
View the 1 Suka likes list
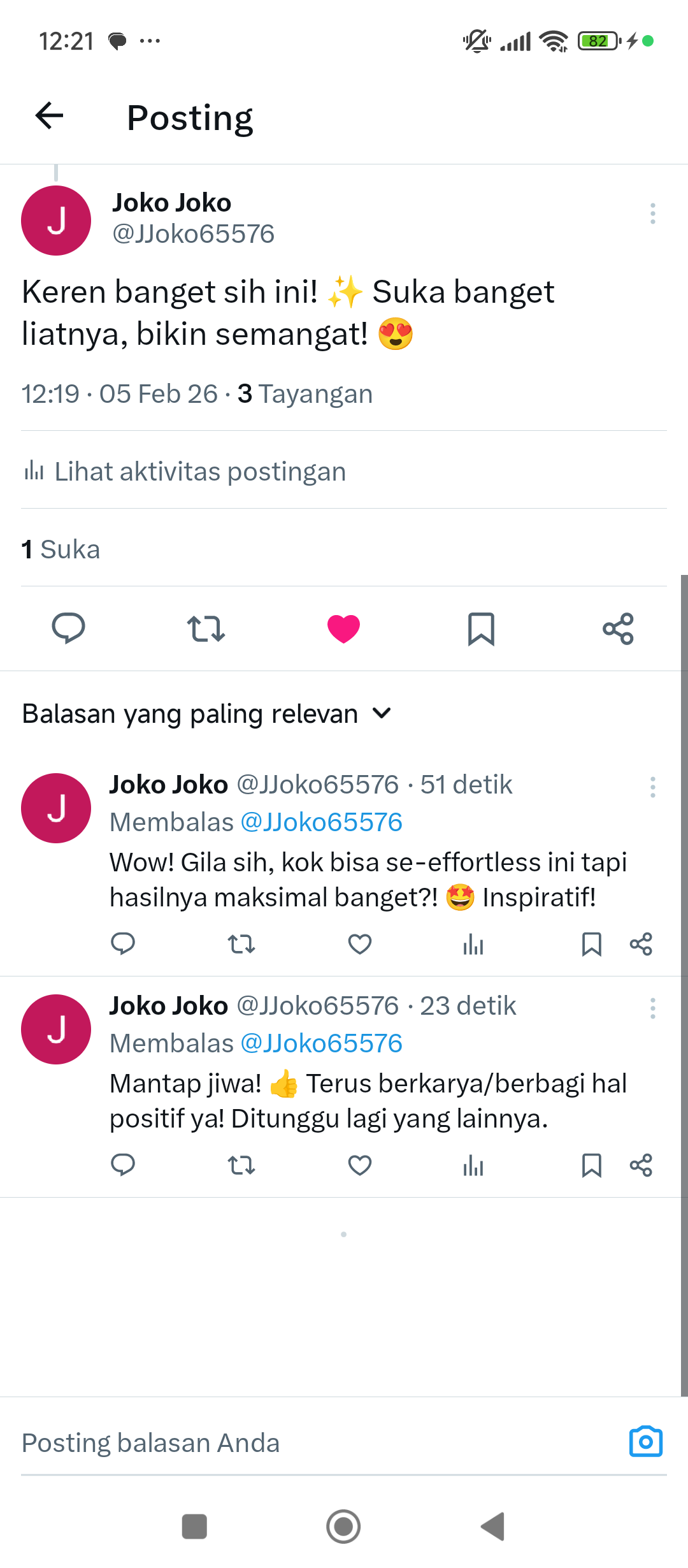[61, 549]
